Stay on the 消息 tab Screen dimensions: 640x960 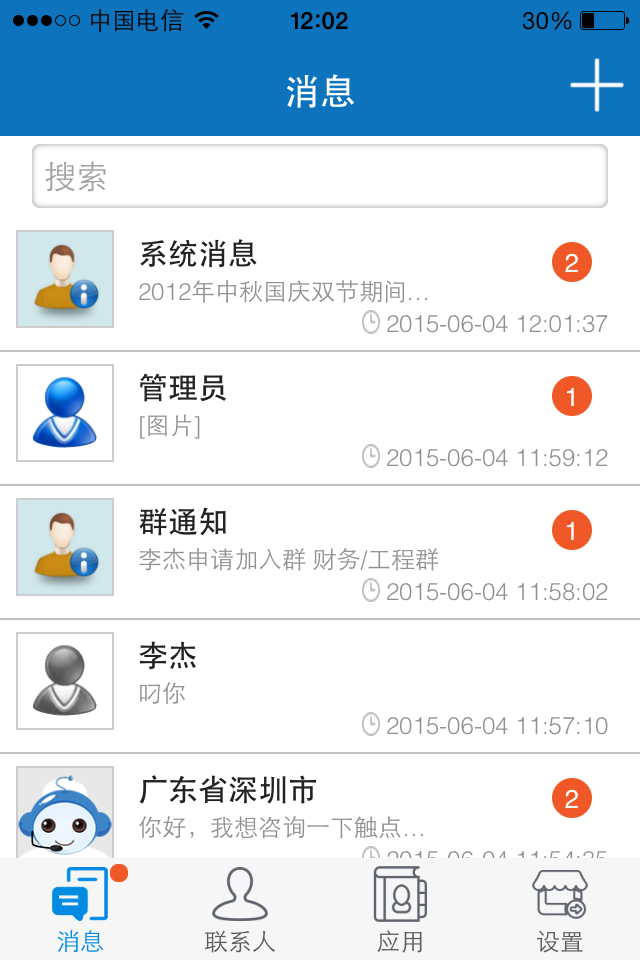pyautogui.click(x=80, y=910)
